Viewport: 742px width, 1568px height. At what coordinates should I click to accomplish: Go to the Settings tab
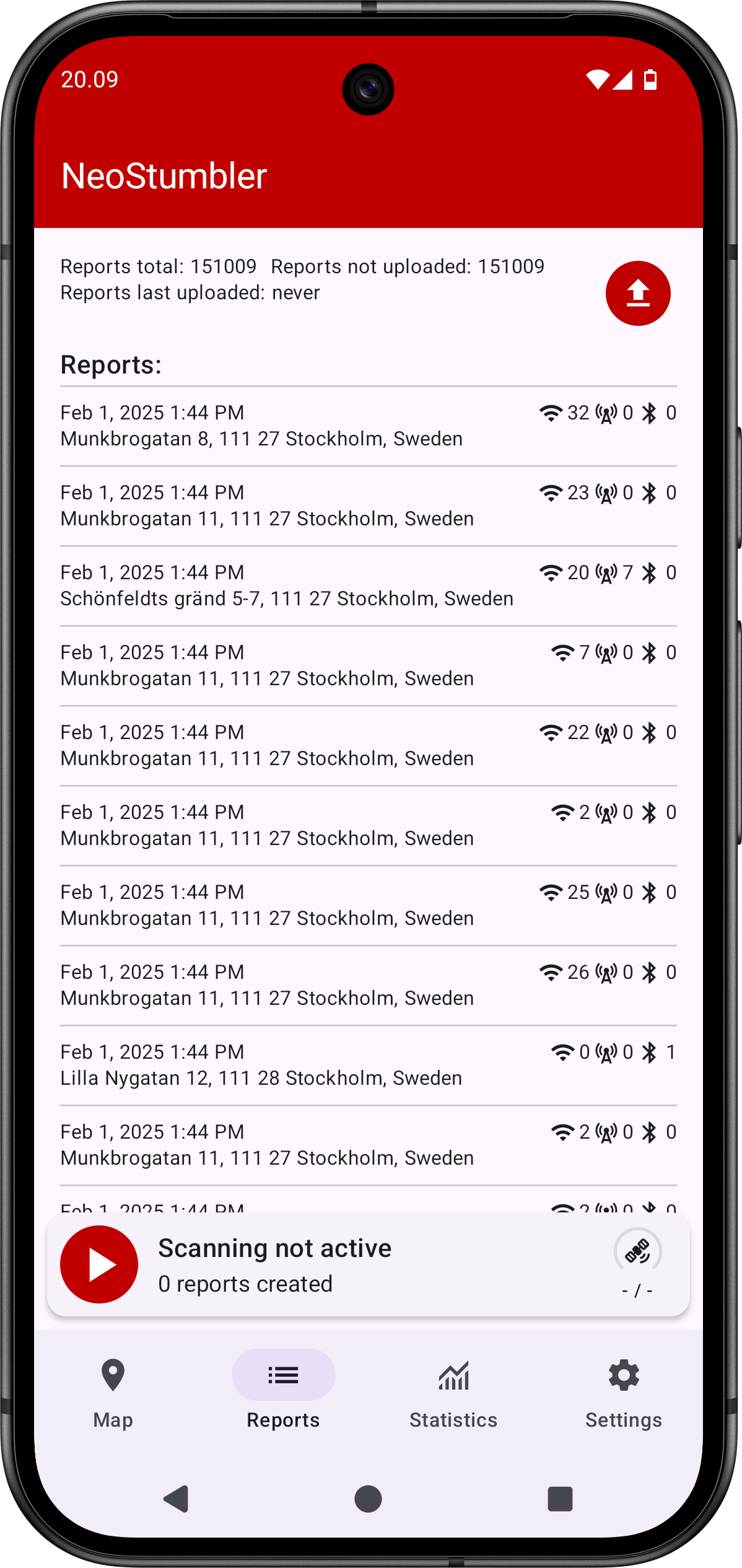[x=624, y=1393]
